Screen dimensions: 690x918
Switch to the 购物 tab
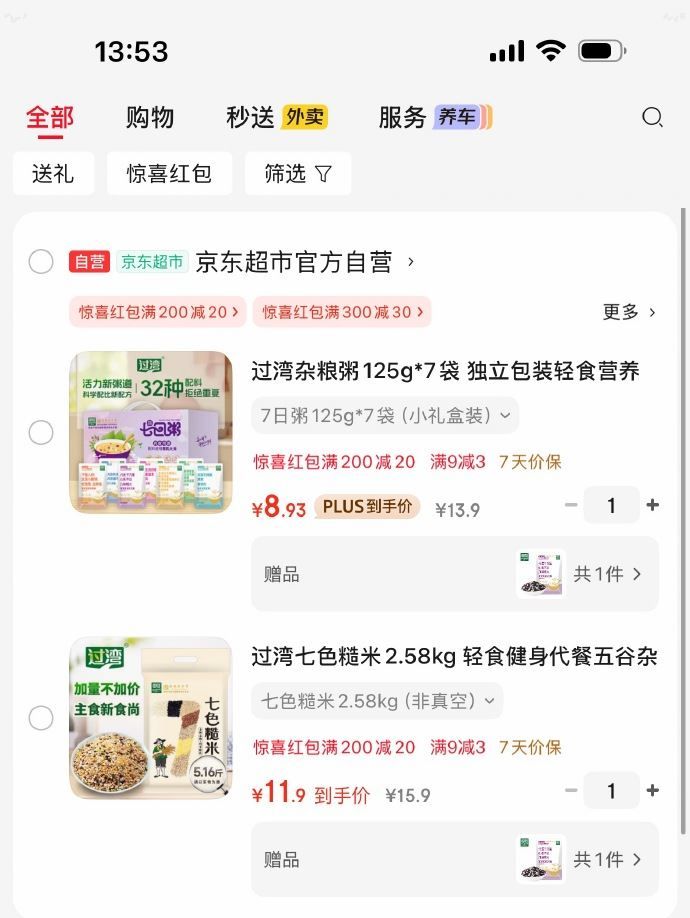(150, 118)
